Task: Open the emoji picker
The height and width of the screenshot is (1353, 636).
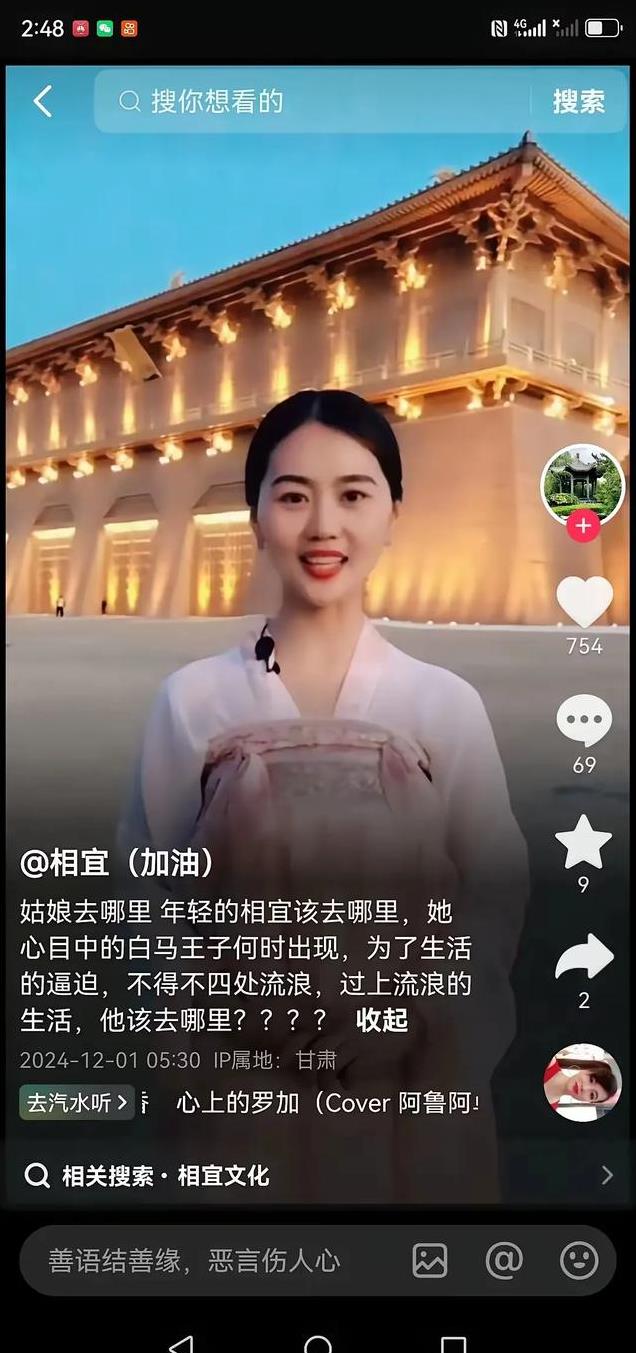Action: point(579,1260)
